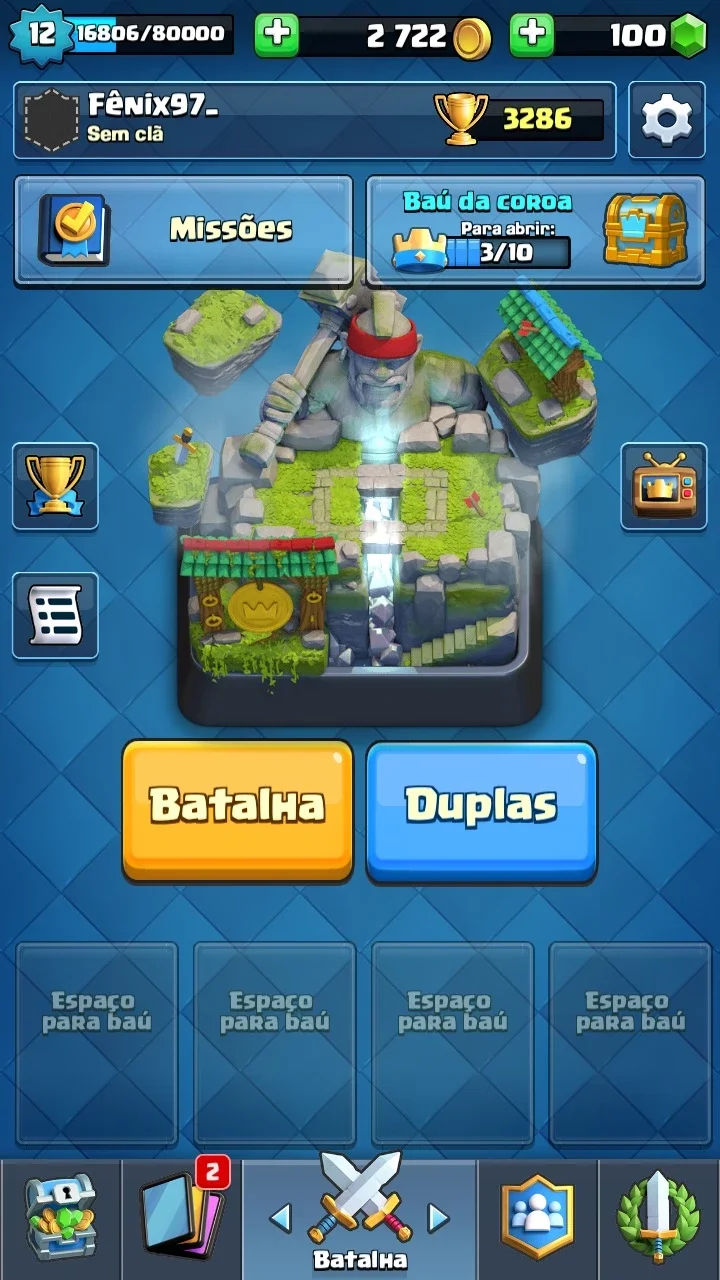Open the settings gear
This screenshot has height=1280, width=720.
point(666,120)
